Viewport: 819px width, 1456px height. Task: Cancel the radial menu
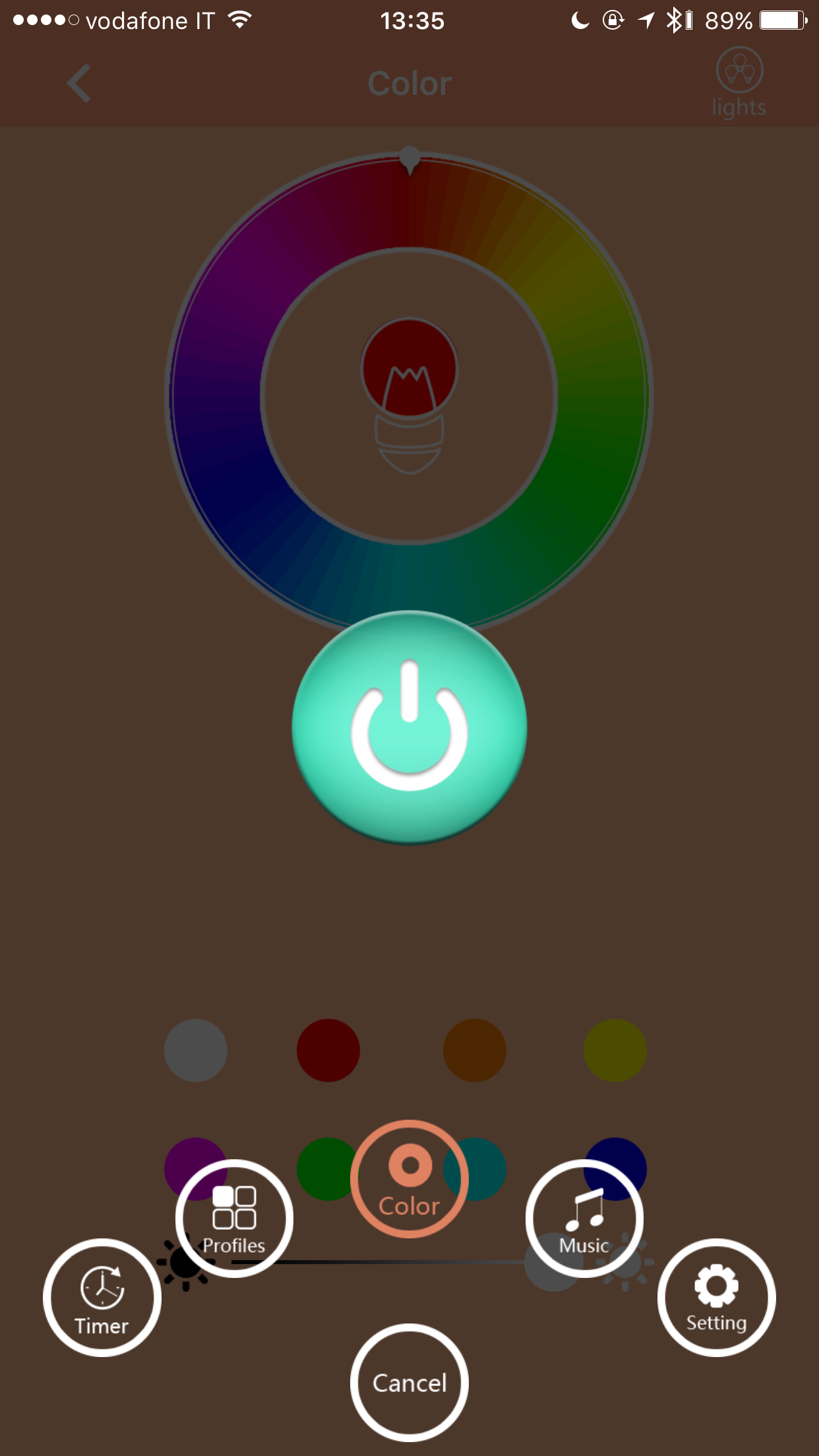[x=409, y=1382]
